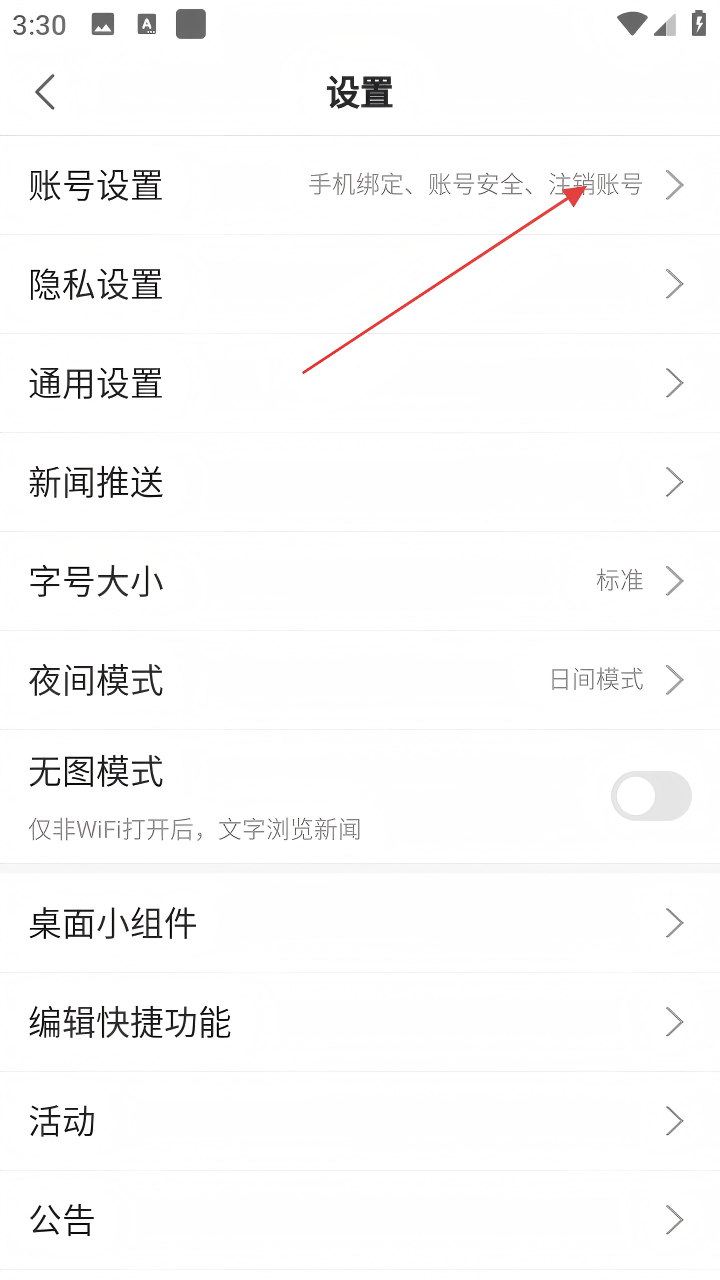The height and width of the screenshot is (1280, 720).
Task: Open 通用设置 general settings
Action: point(96,384)
